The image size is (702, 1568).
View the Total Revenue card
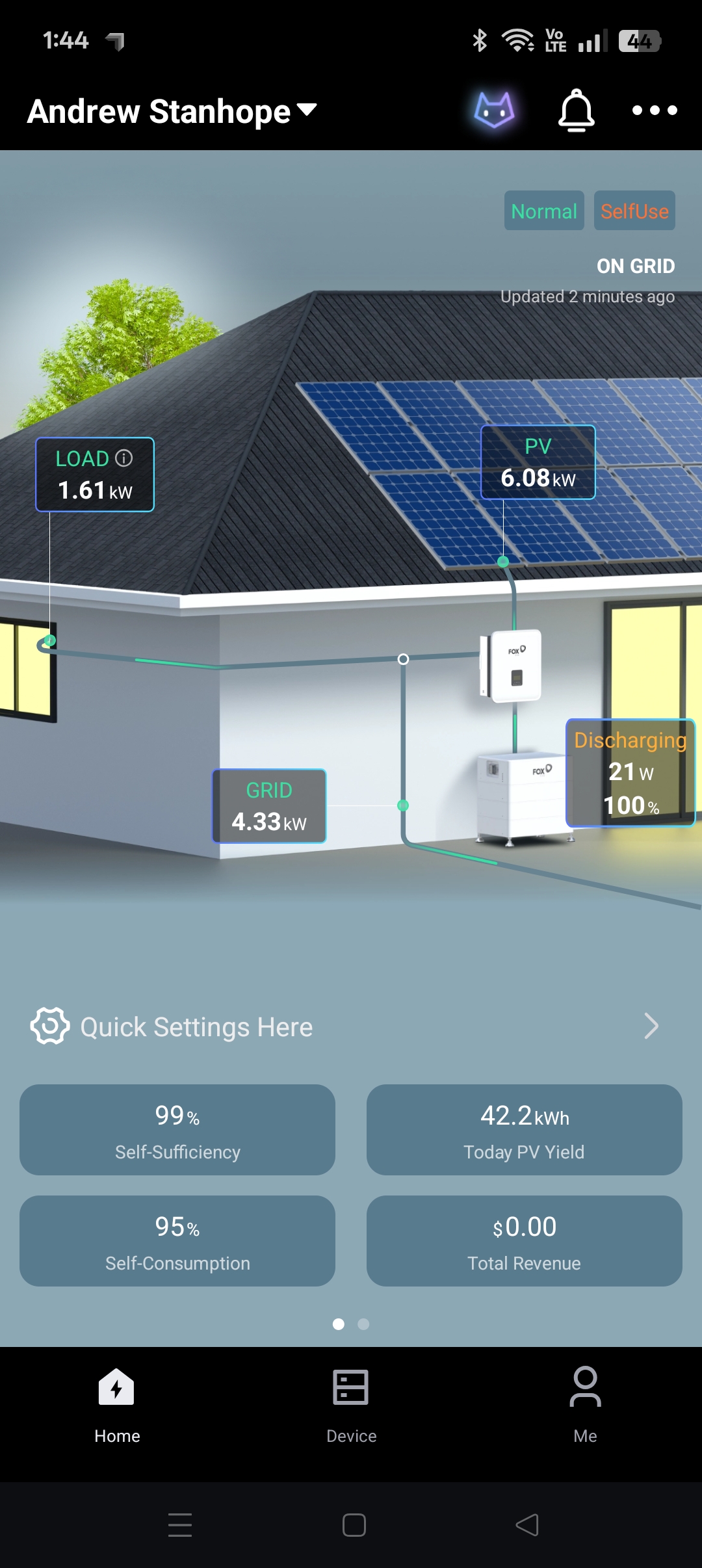[x=524, y=1241]
